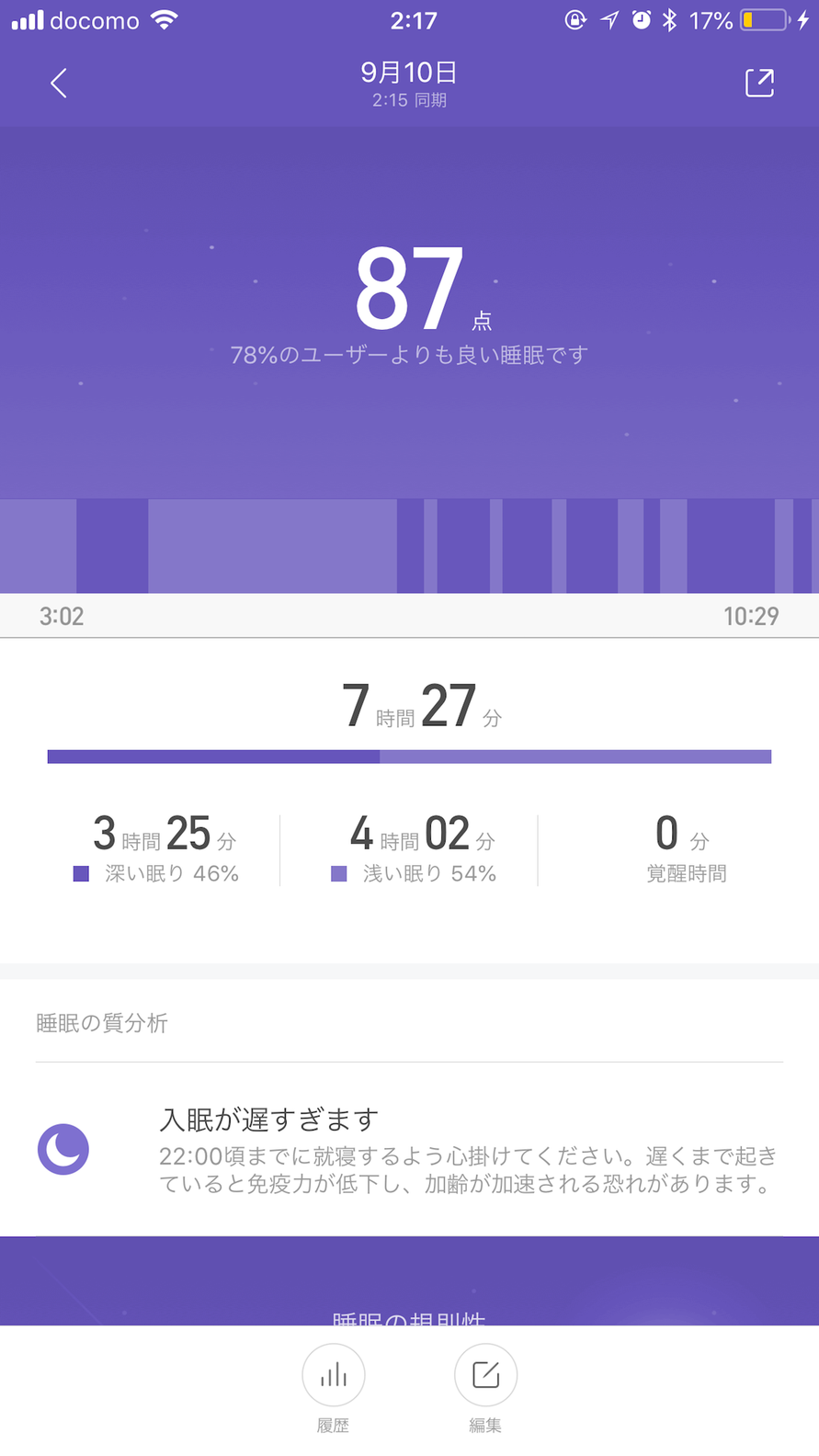Share the sleep report
This screenshot has height=1456, width=819.
pyautogui.click(x=759, y=83)
